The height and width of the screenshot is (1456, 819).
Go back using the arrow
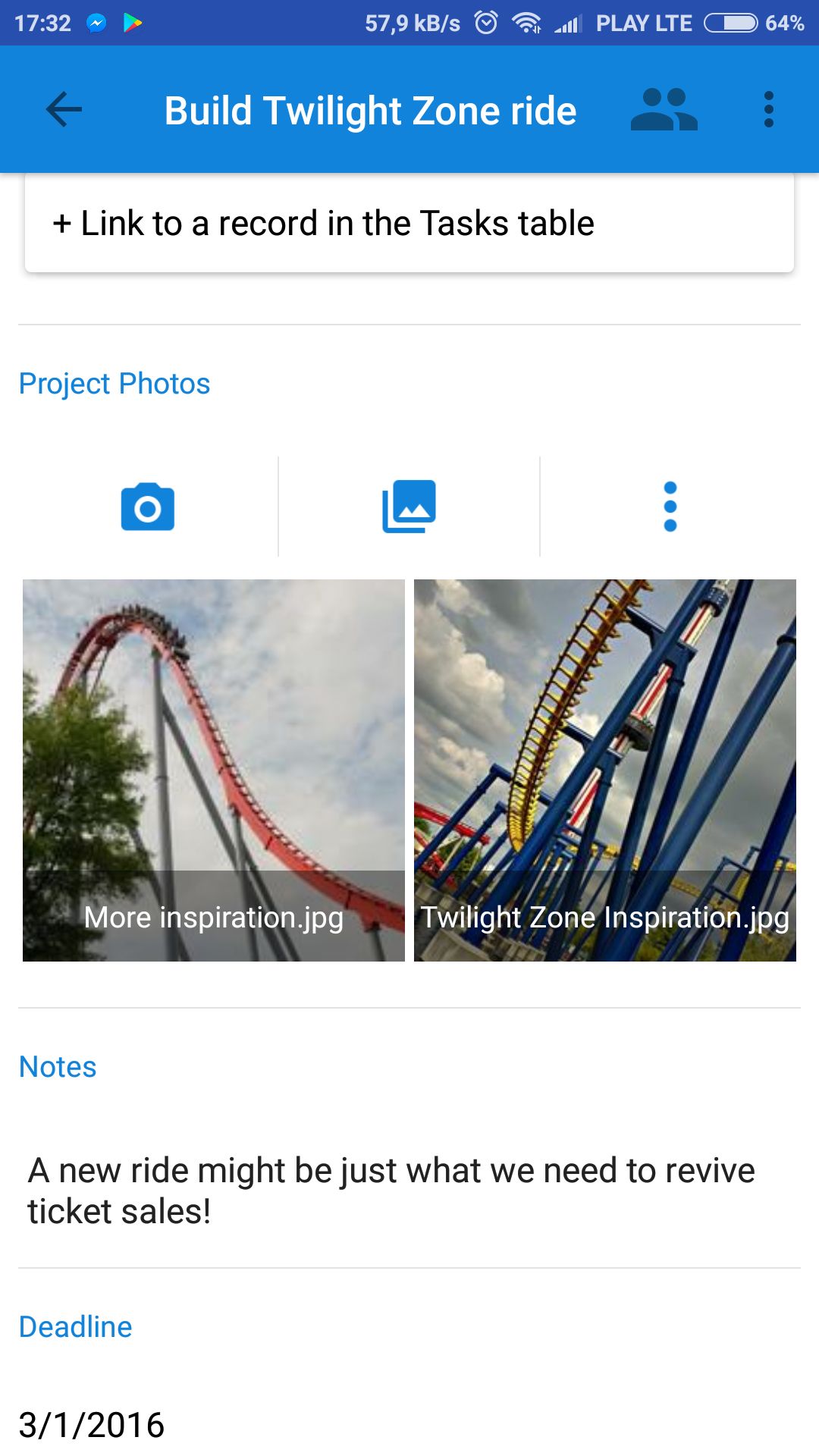[64, 110]
